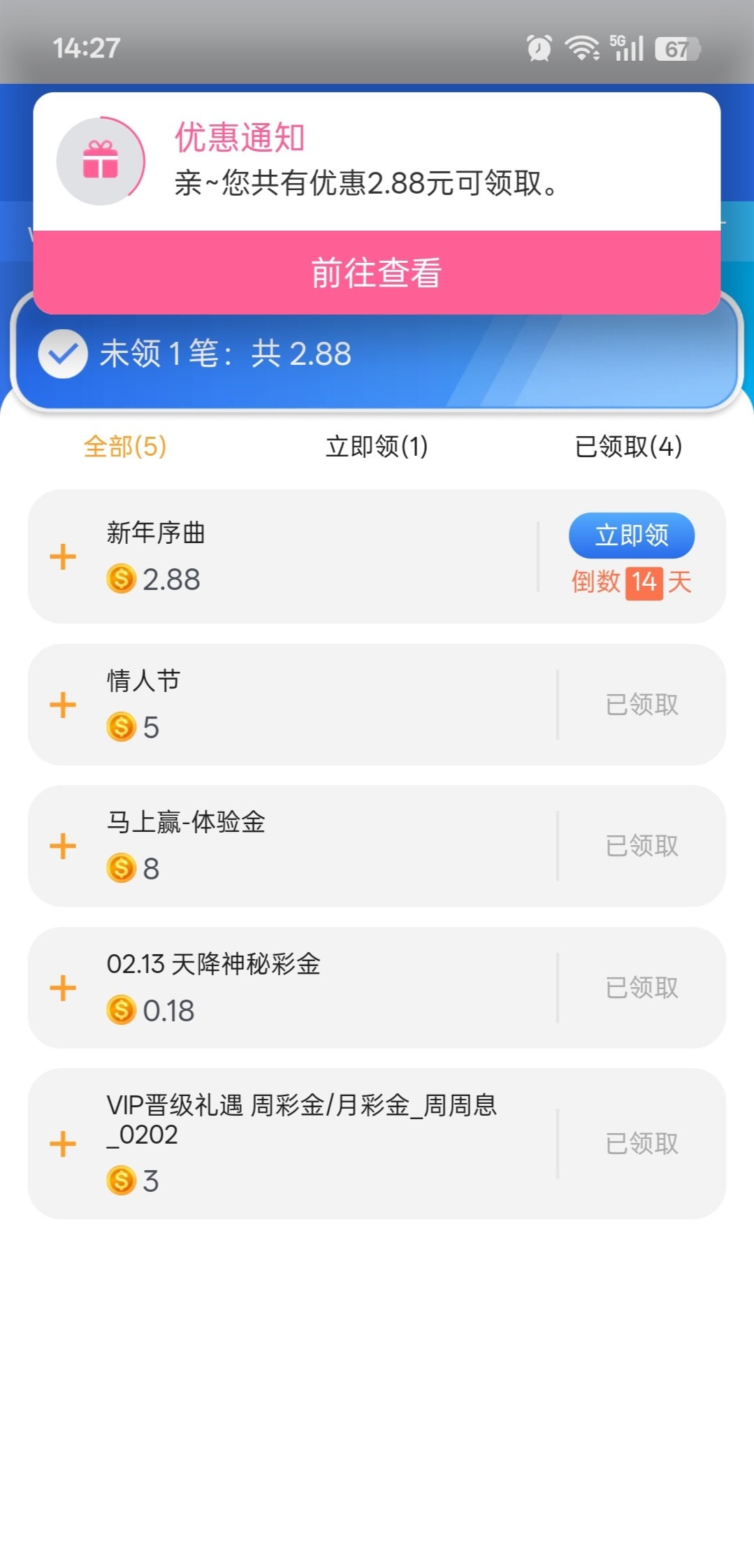The image size is (754, 1568).
Task: Expand the 新年序曲 entry
Action: 63,557
